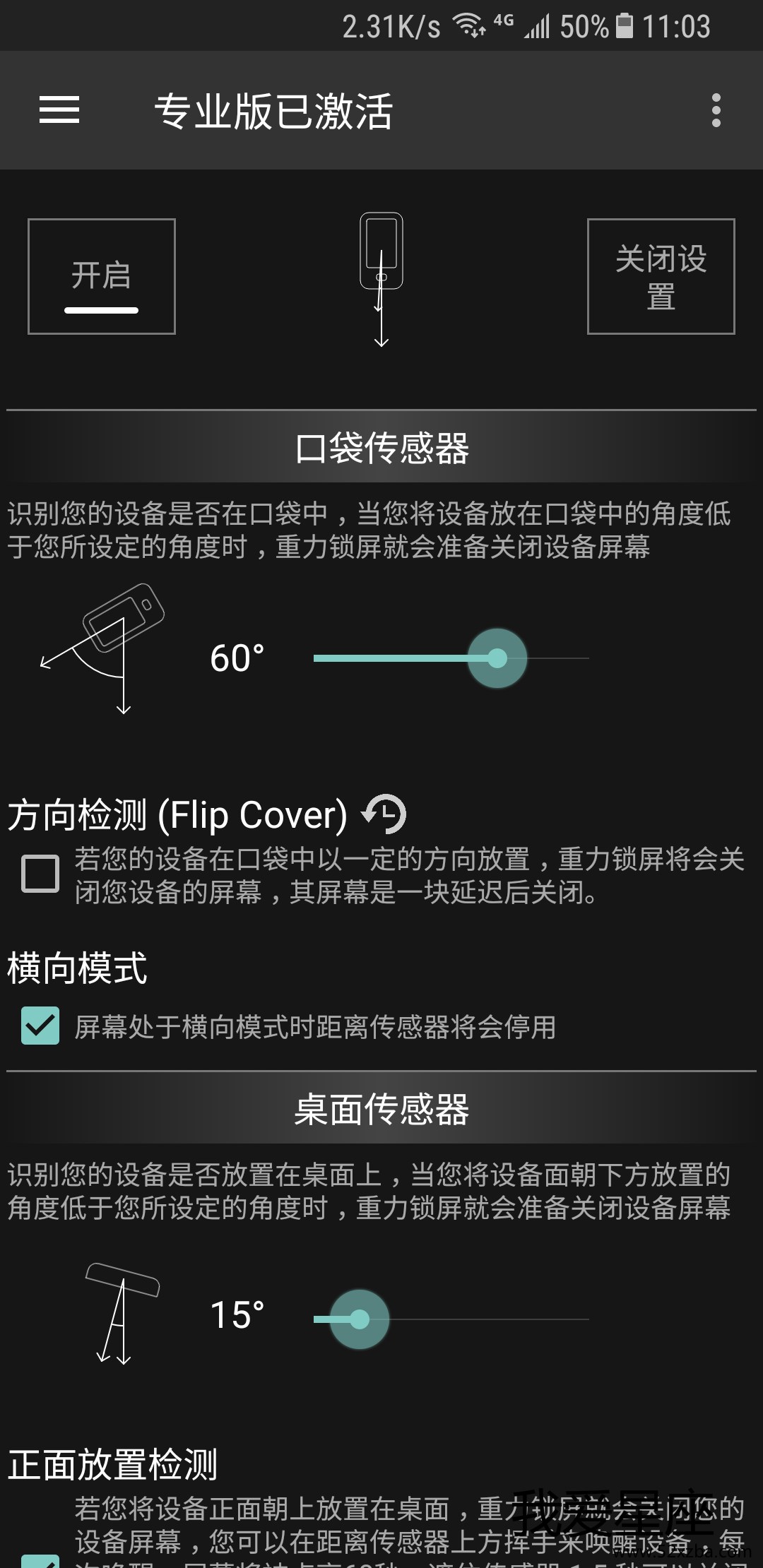Tap the 桌面传感器 section header
The image size is (763, 1568).
tap(381, 1110)
